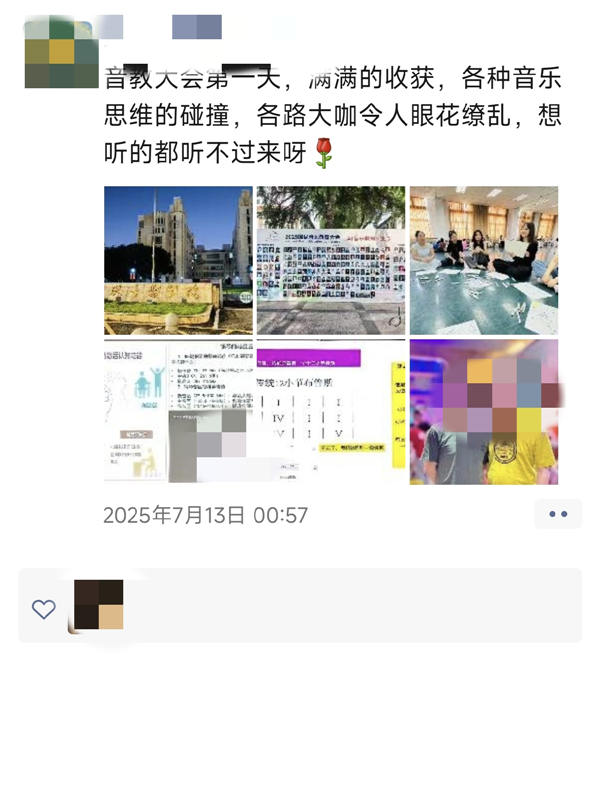Open the classroom group sitting photo
Screen dimensions: 600x801
pyautogui.click(x=484, y=260)
